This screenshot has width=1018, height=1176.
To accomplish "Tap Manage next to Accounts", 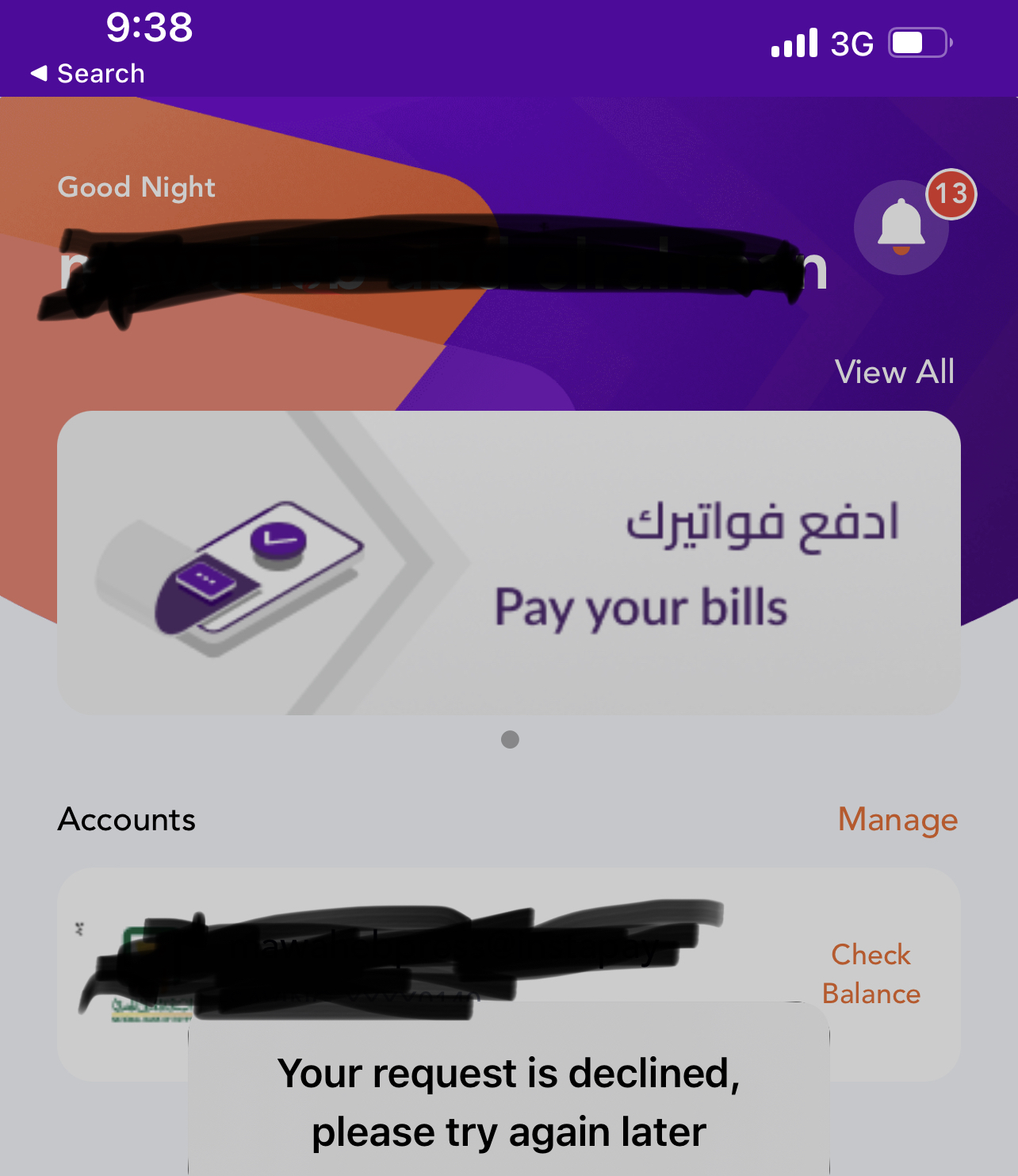I will 897,819.
